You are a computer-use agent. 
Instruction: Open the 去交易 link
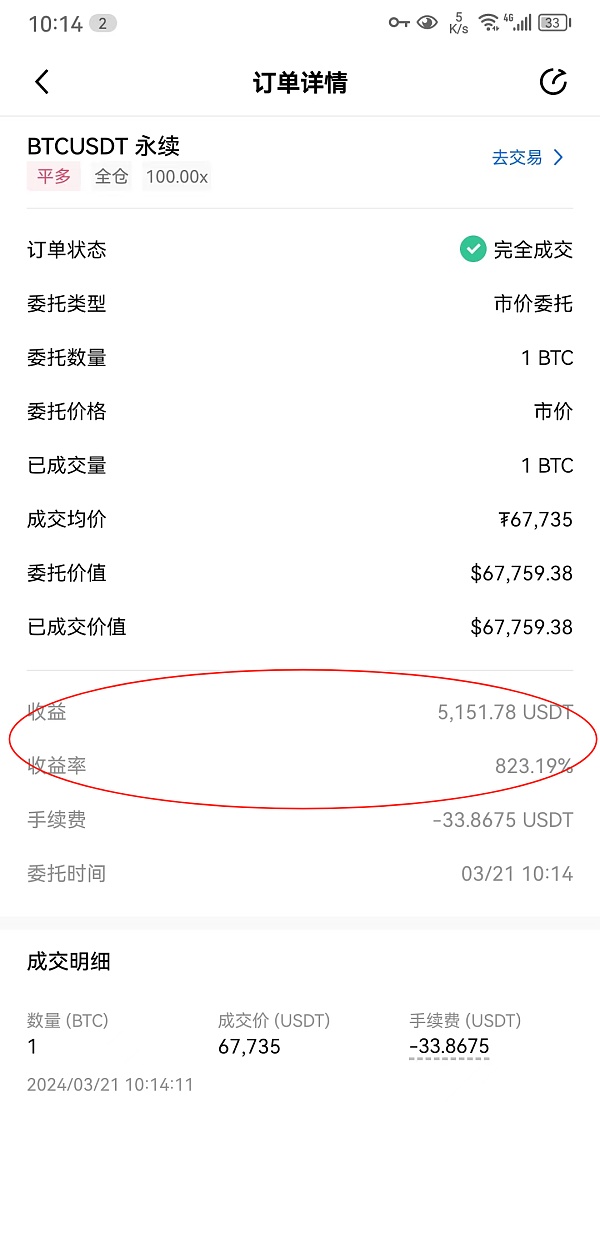click(527, 157)
